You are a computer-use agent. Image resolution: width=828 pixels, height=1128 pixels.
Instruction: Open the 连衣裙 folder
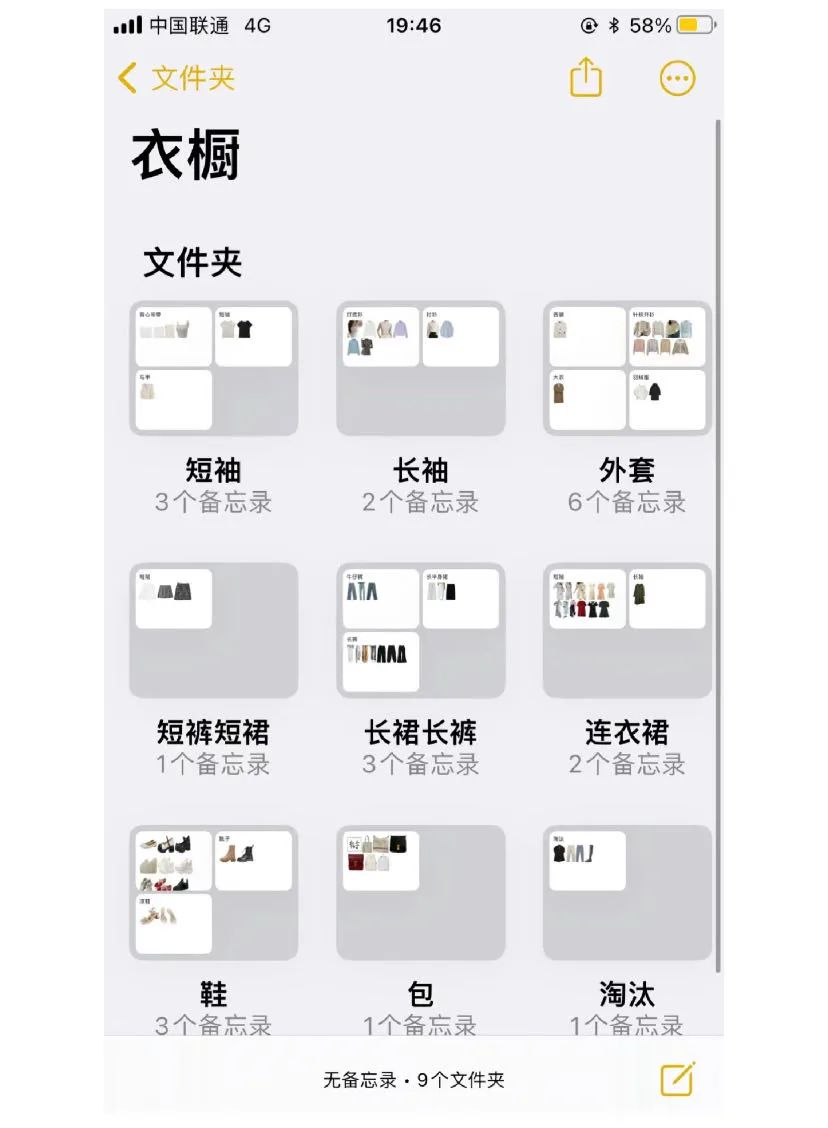[627, 630]
